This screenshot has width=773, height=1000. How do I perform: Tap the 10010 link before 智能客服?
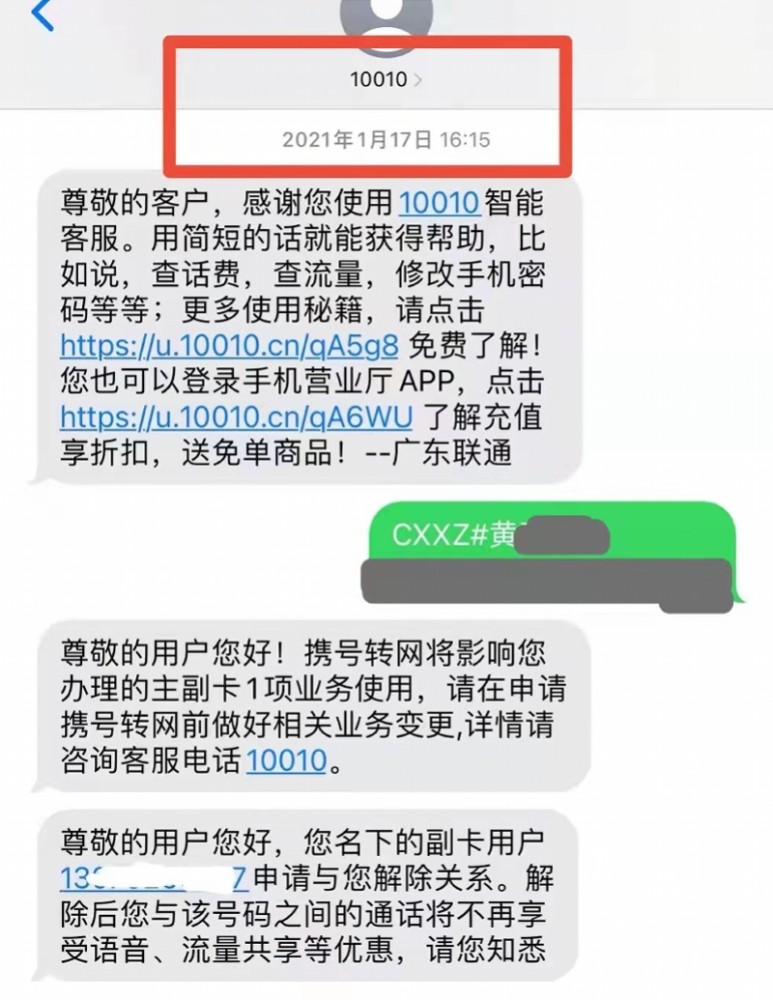440,203
